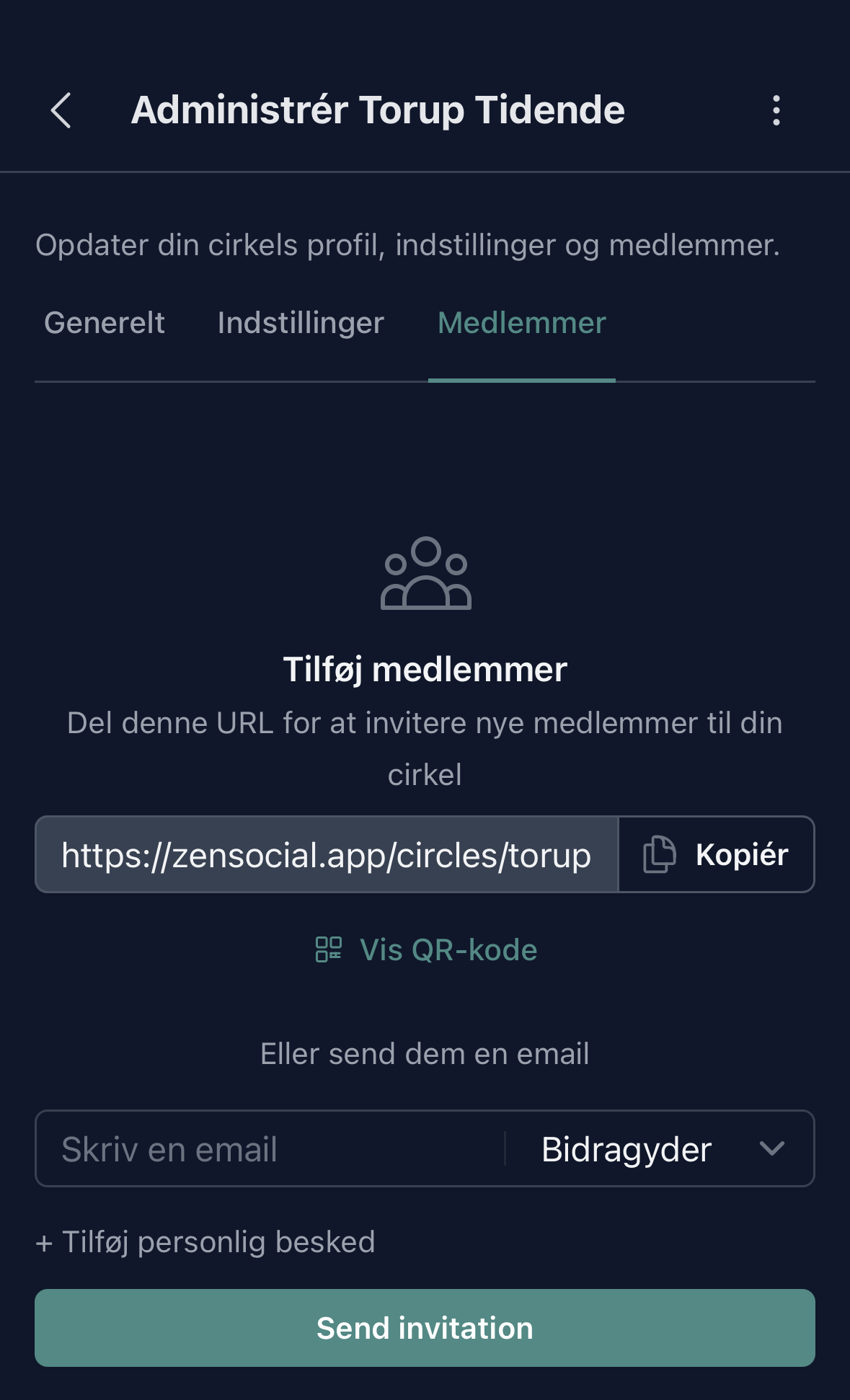The width and height of the screenshot is (850, 1400).
Task: Tap the chevron icon on the role selector
Action: pos(773,1148)
